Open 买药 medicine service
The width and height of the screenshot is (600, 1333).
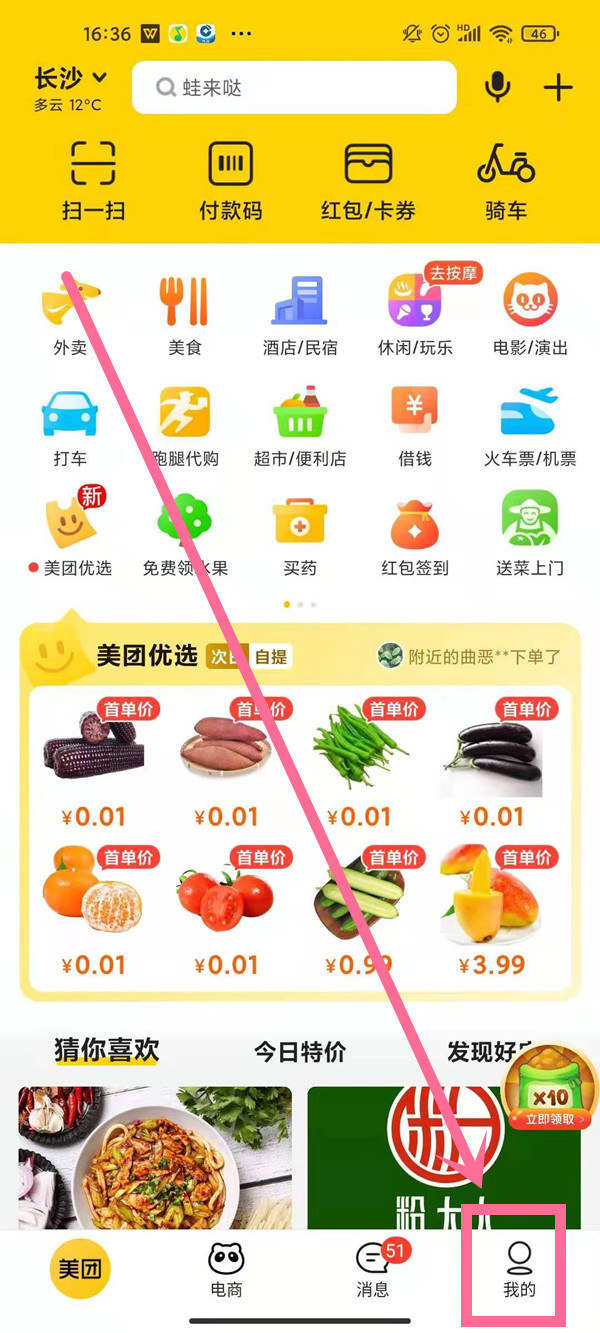[x=299, y=535]
